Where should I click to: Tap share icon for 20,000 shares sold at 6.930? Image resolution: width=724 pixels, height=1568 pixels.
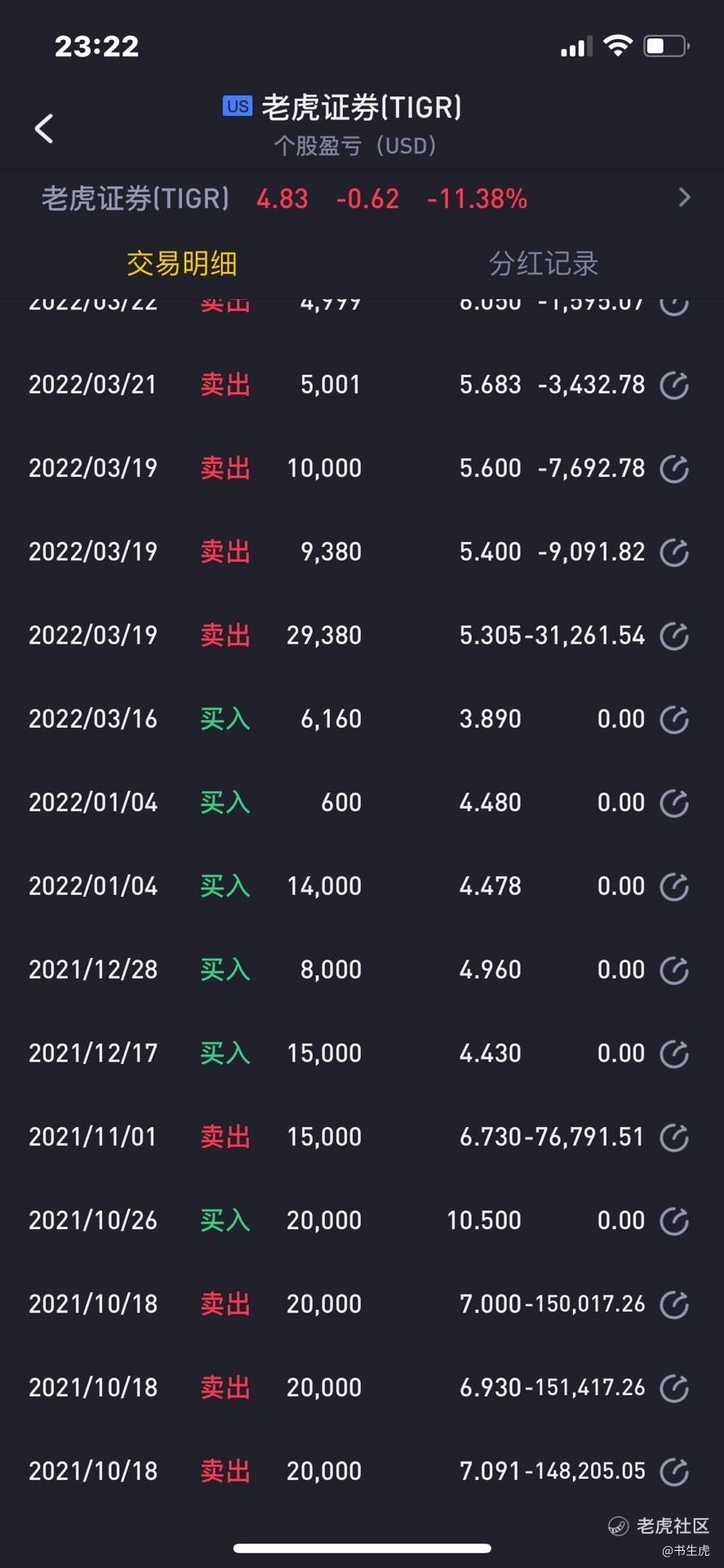point(674,1388)
